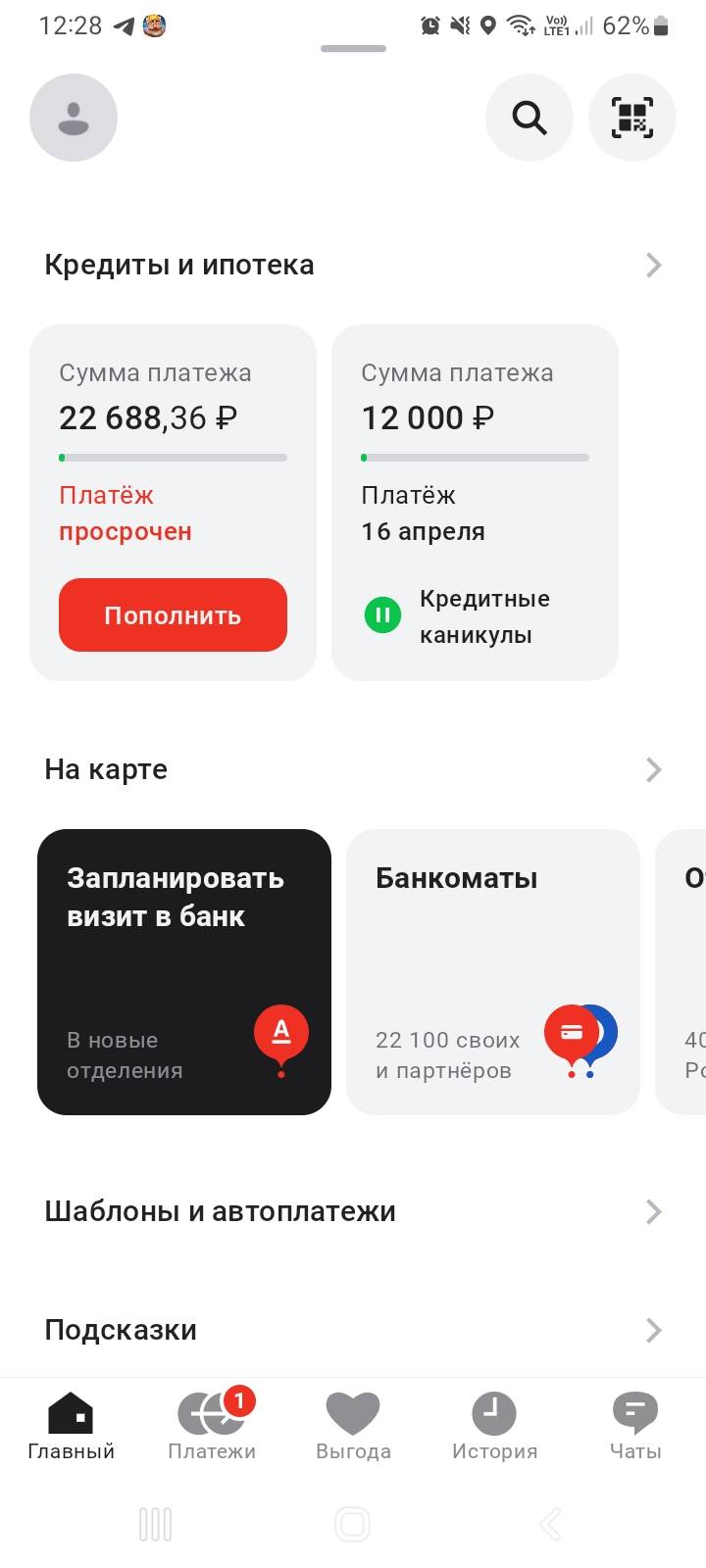Tap the card icon on Банкоматы tile
706x1568 pixels.
[x=570, y=1032]
